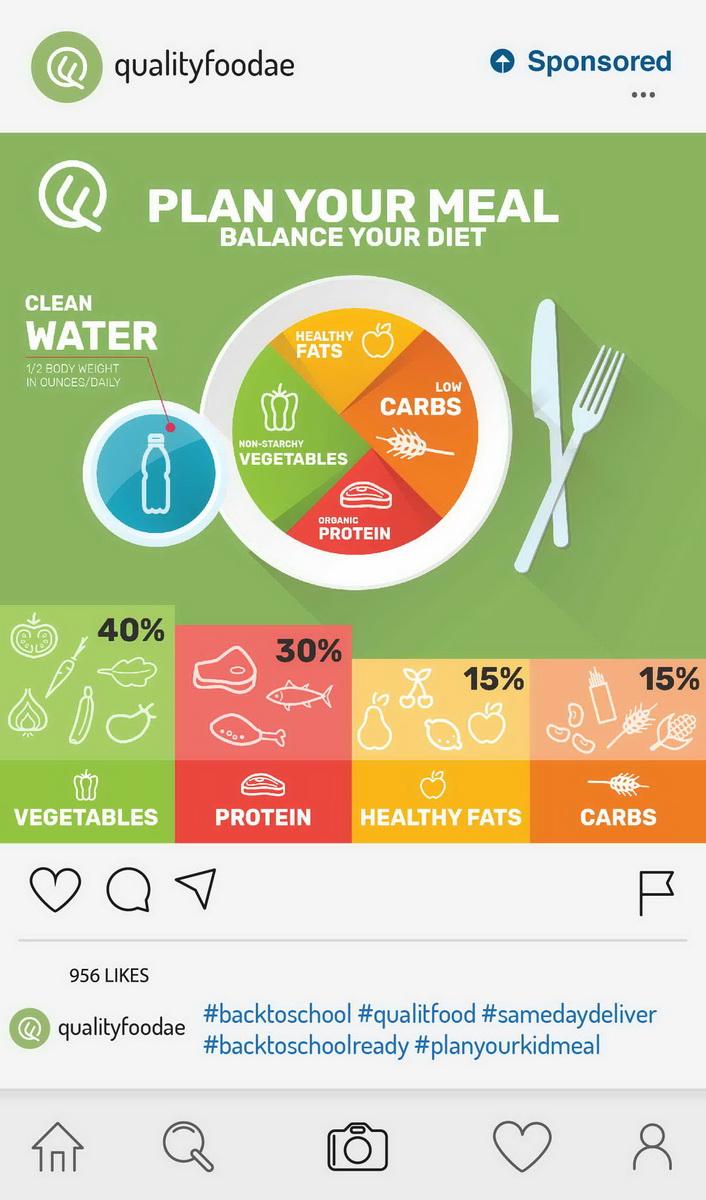Switch to the Profile tab
The width and height of the screenshot is (706, 1200).
tap(653, 1146)
